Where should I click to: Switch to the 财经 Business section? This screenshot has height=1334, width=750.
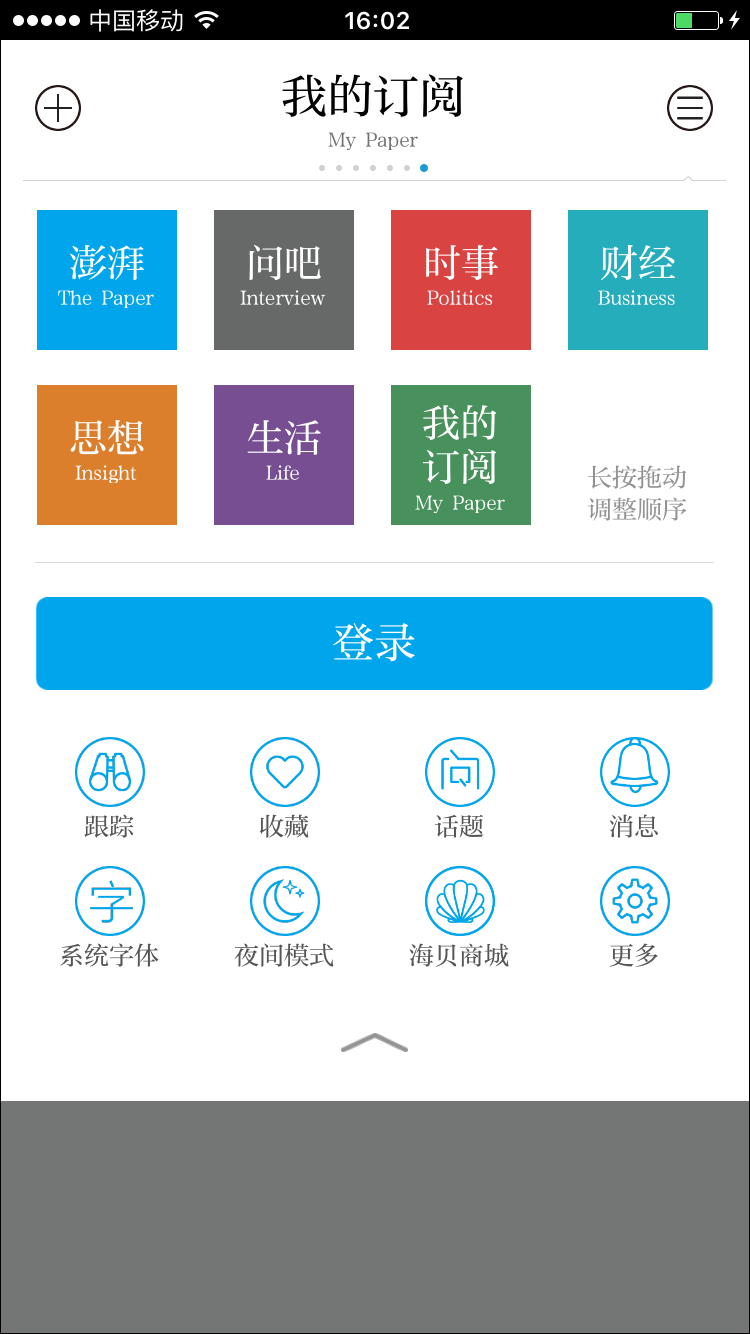(x=637, y=280)
